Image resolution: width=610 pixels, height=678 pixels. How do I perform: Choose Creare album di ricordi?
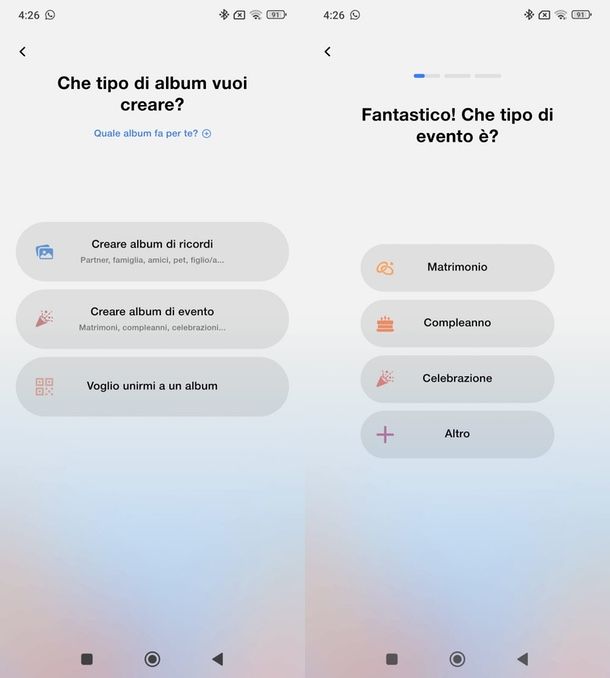(x=152, y=251)
